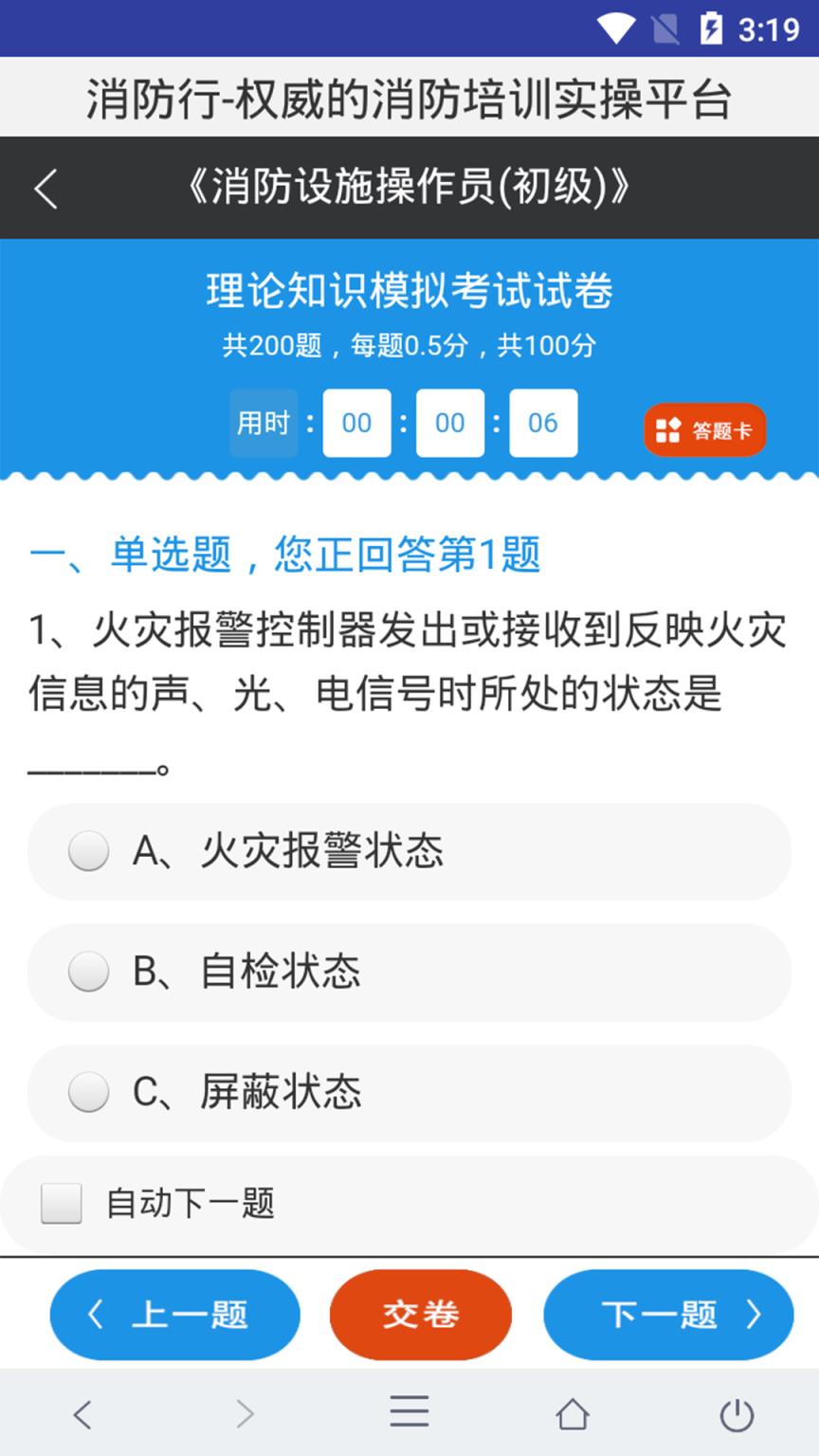Screen dimensions: 819x1456
Task: Tap the seconds timer field showing 06
Action: 542,424
